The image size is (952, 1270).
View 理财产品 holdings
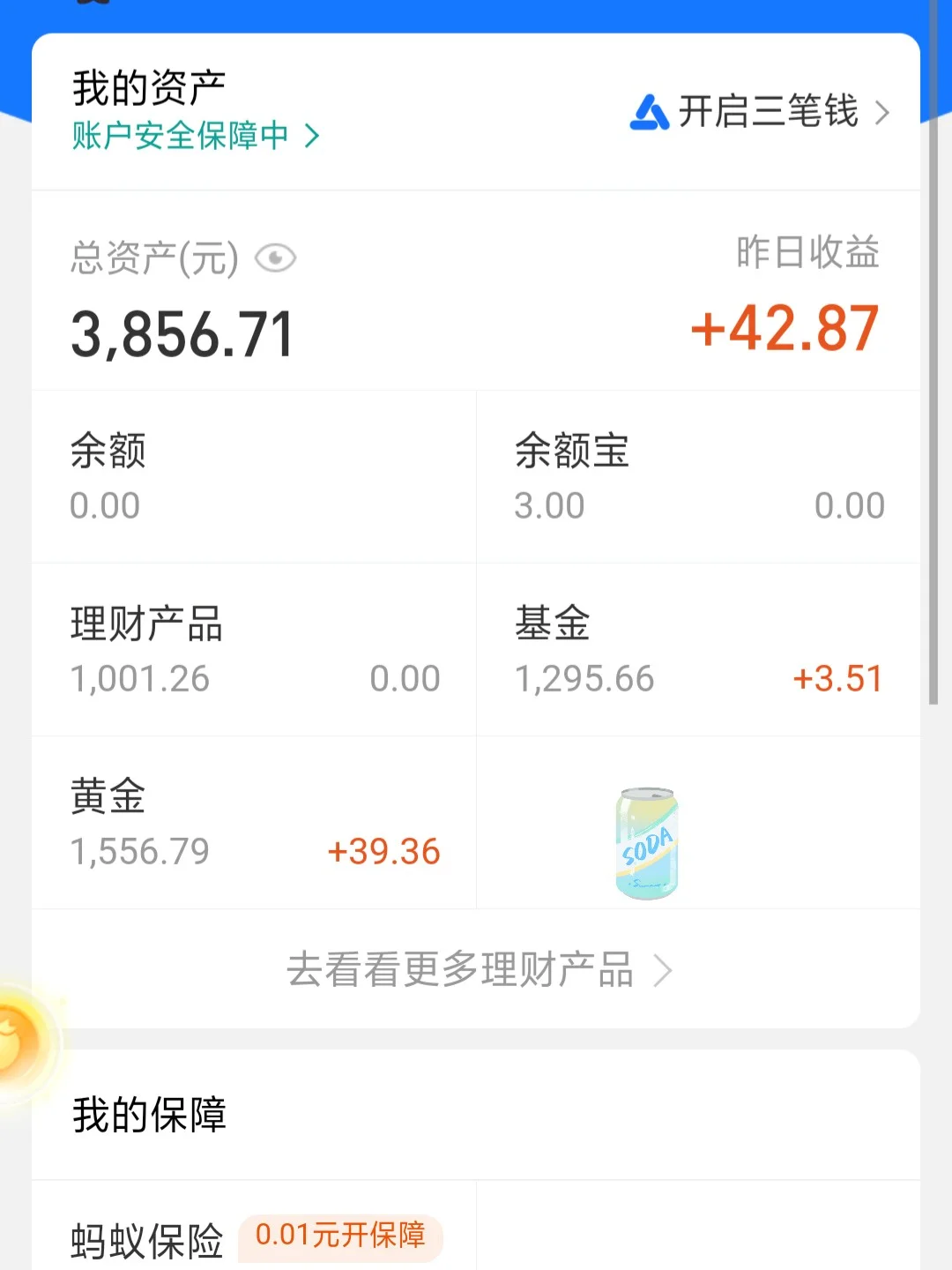(x=254, y=649)
